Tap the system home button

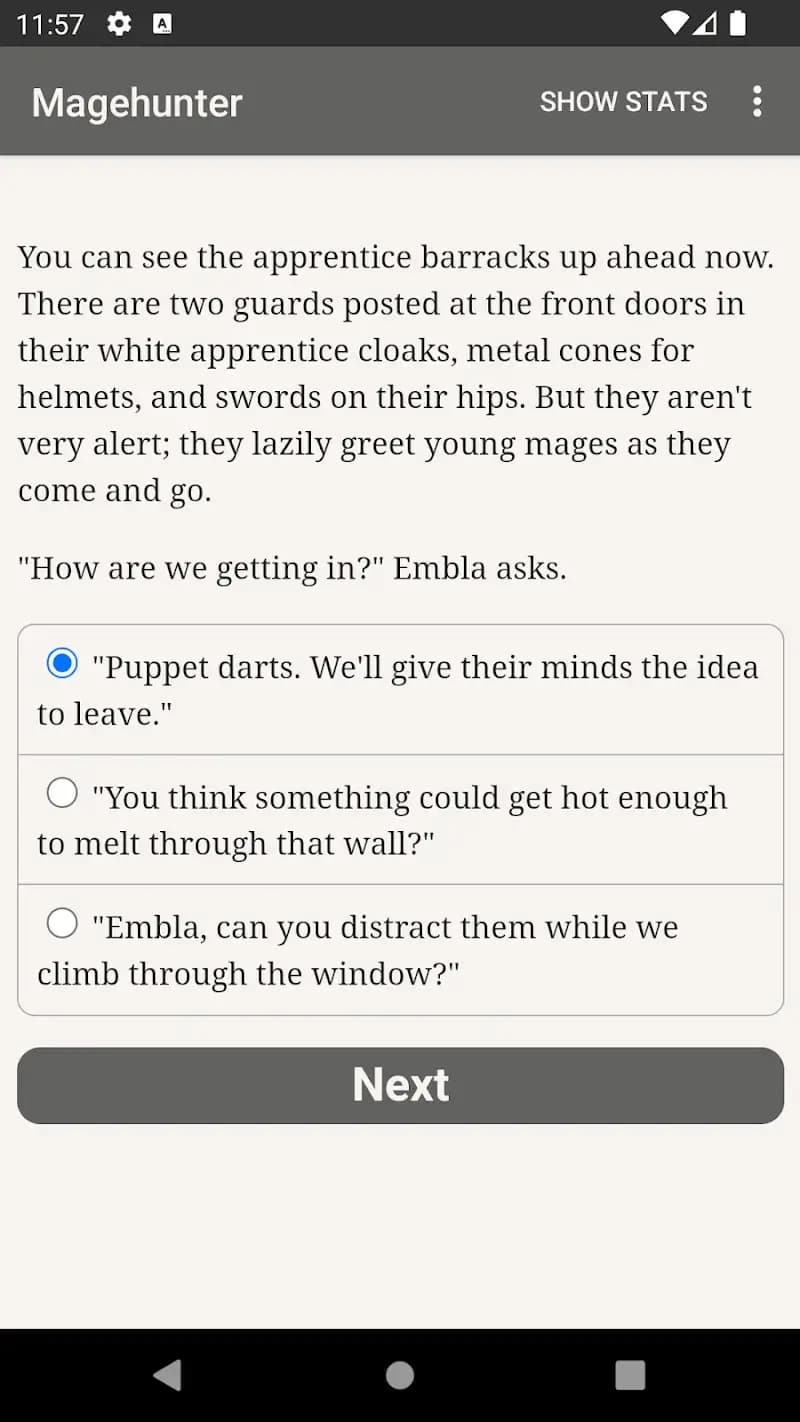(400, 1375)
